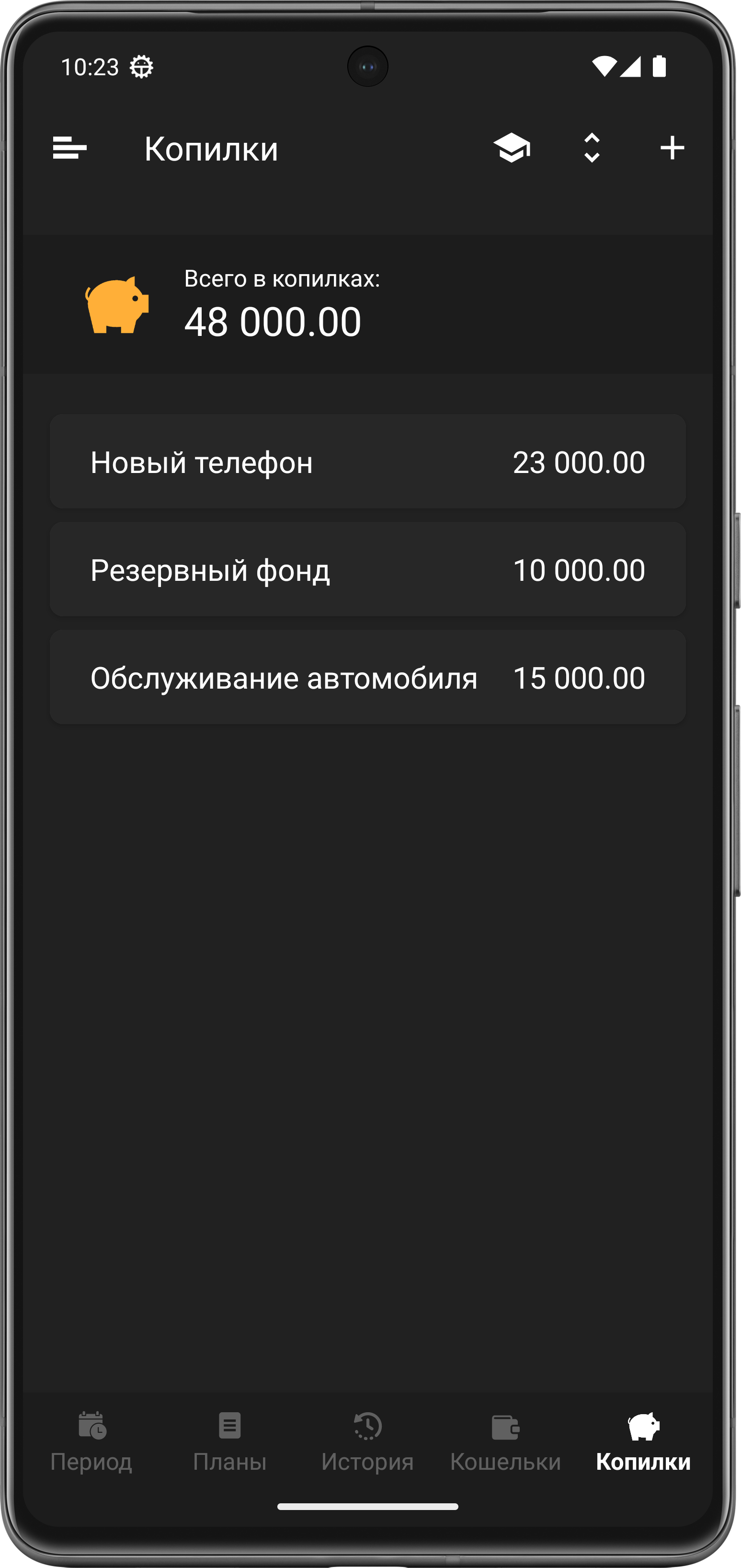
Task: Open the Новый телефон piggy bank
Action: pos(367,462)
